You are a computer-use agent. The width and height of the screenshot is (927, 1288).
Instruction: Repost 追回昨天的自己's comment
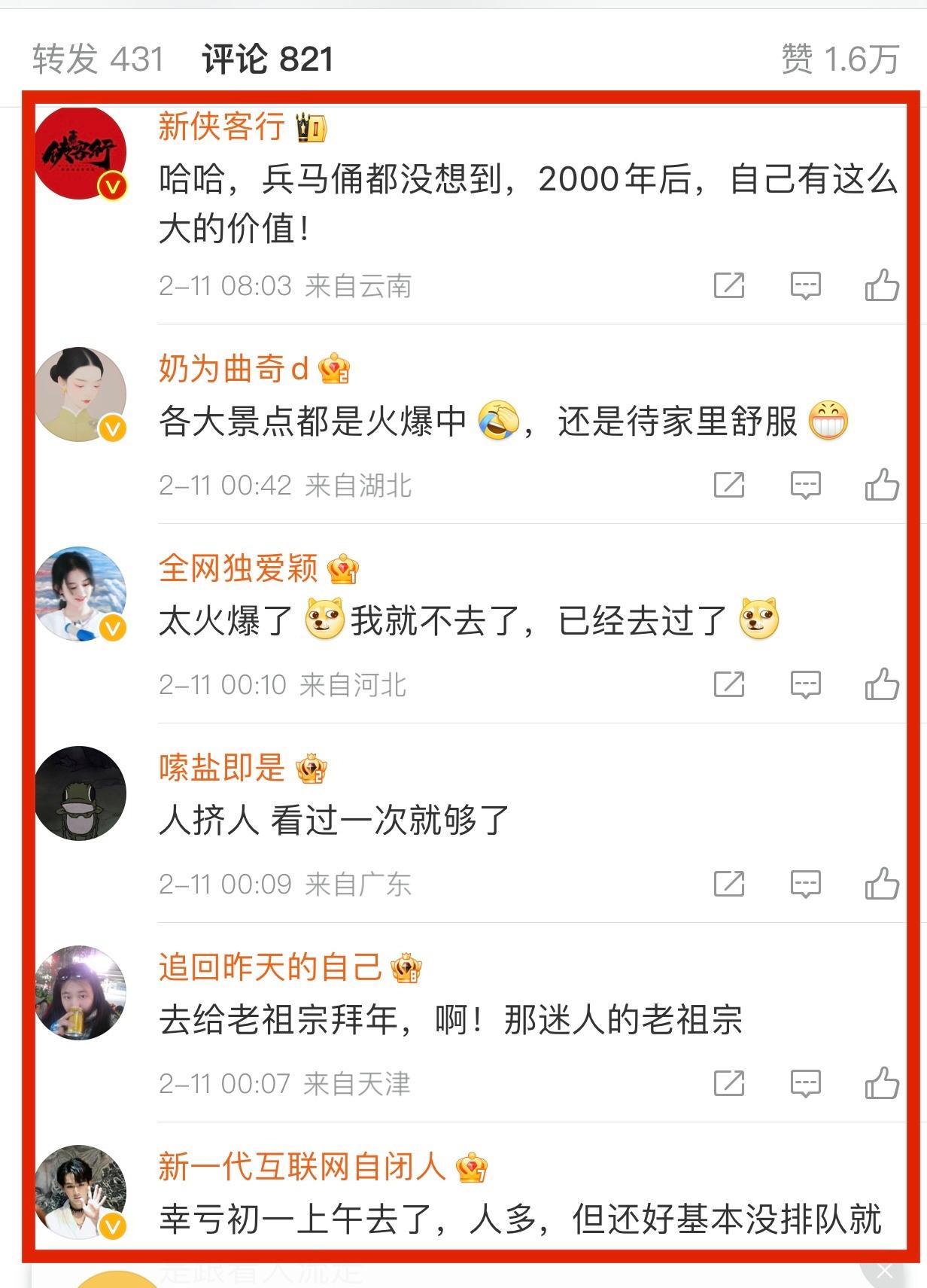728,1083
